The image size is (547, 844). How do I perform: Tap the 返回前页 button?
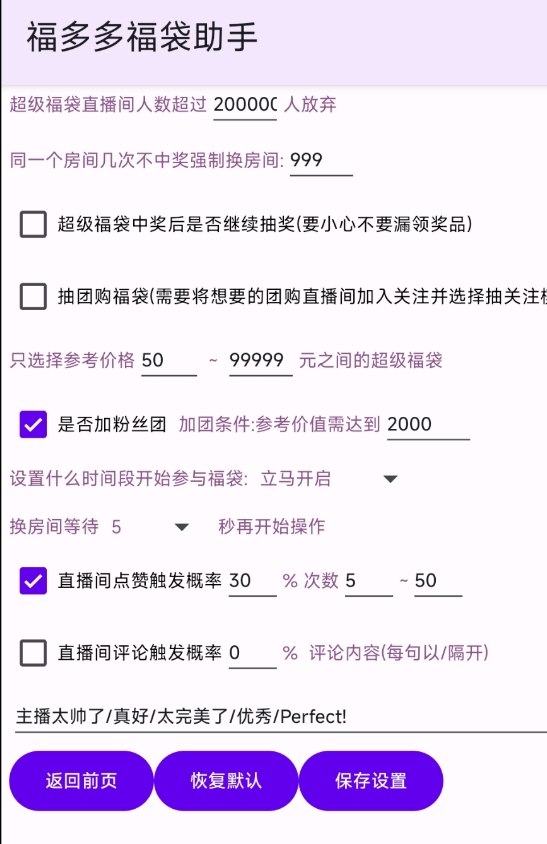click(81, 780)
